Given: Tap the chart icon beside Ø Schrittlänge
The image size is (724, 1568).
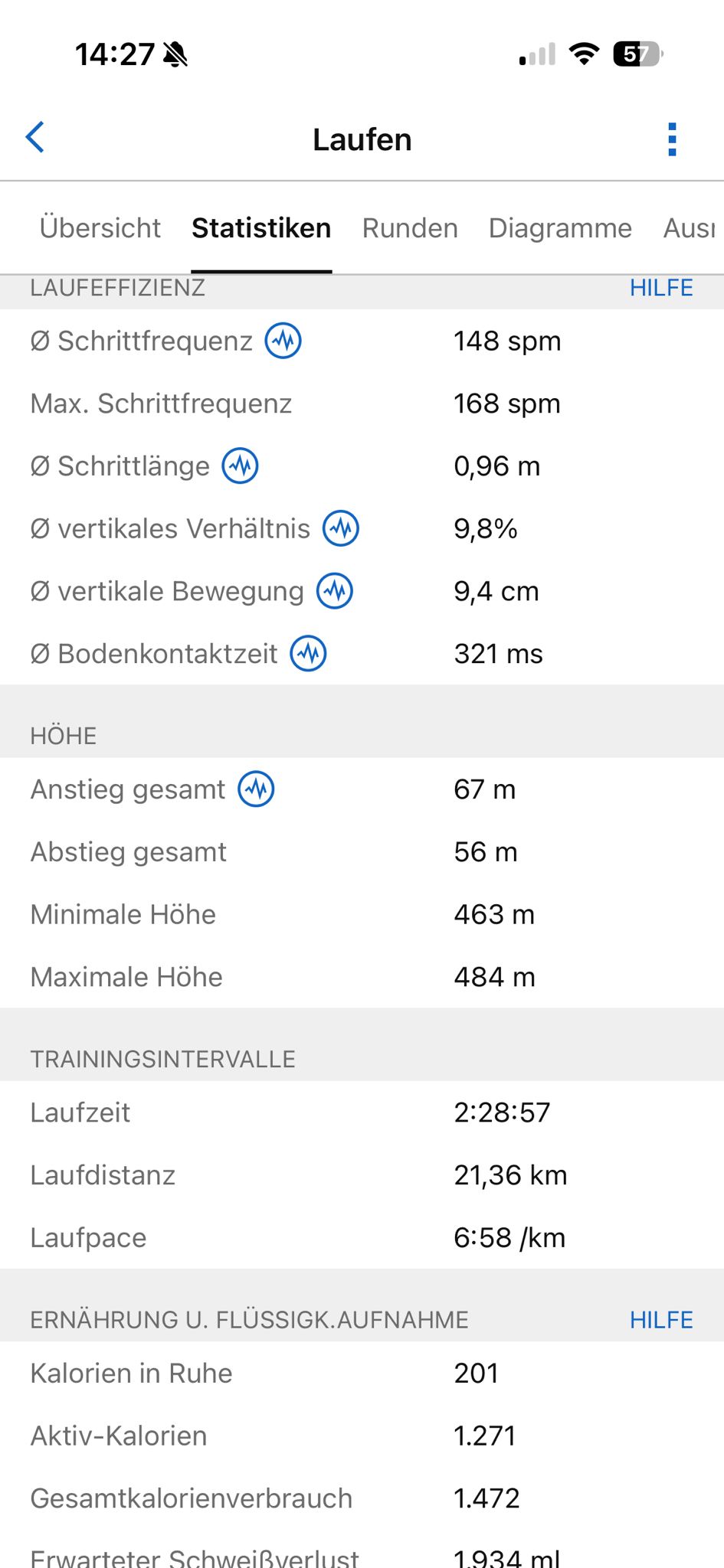Looking at the screenshot, I should pos(241,465).
